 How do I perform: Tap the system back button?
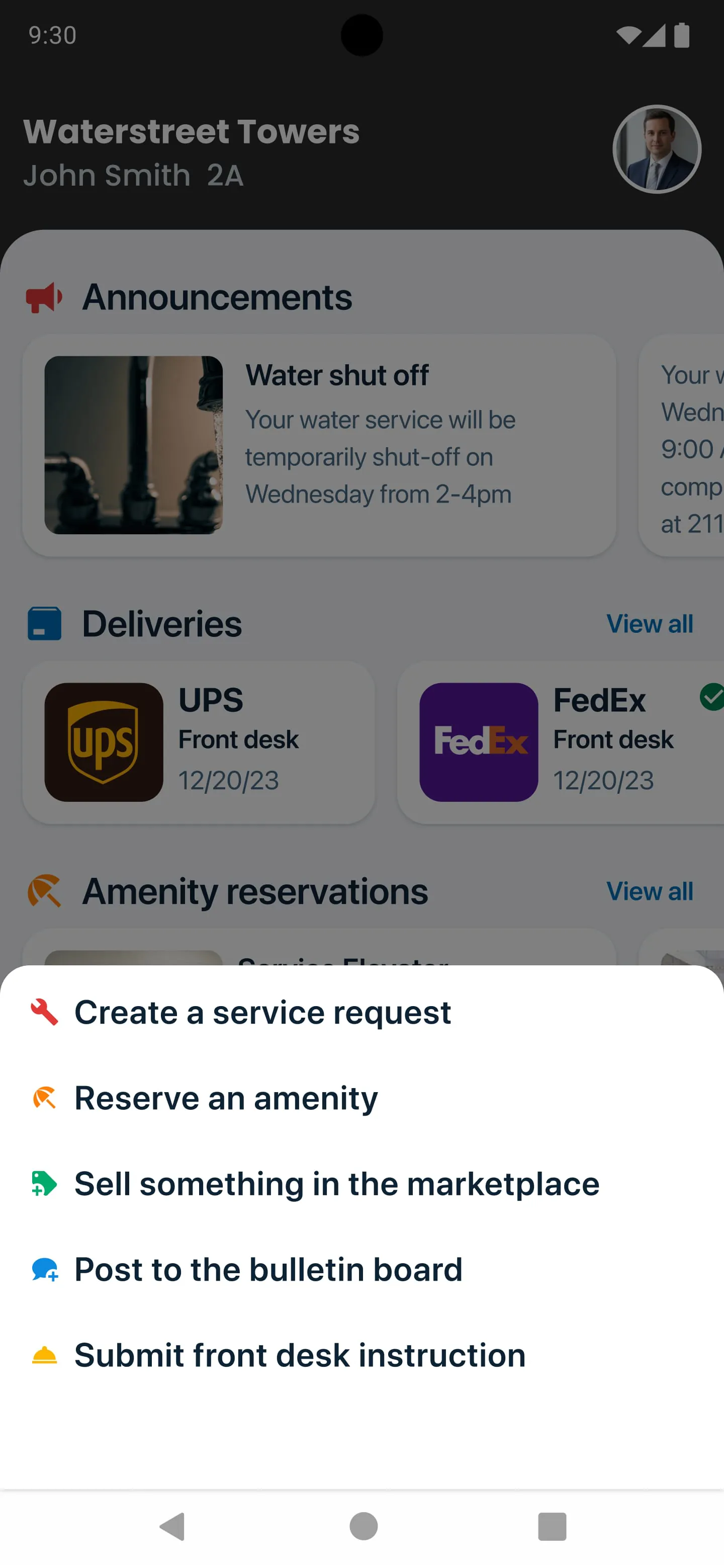[172, 1526]
